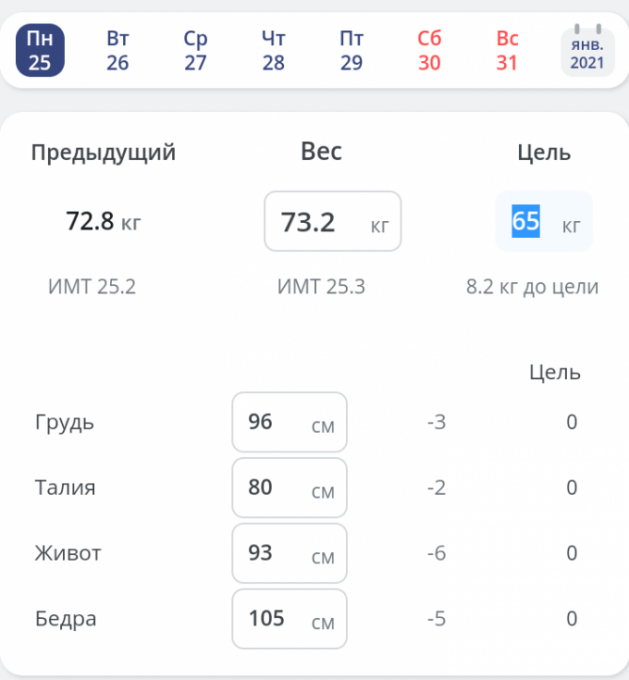Go to Friday 29
Viewport: 629px width, 680px height.
coord(351,51)
